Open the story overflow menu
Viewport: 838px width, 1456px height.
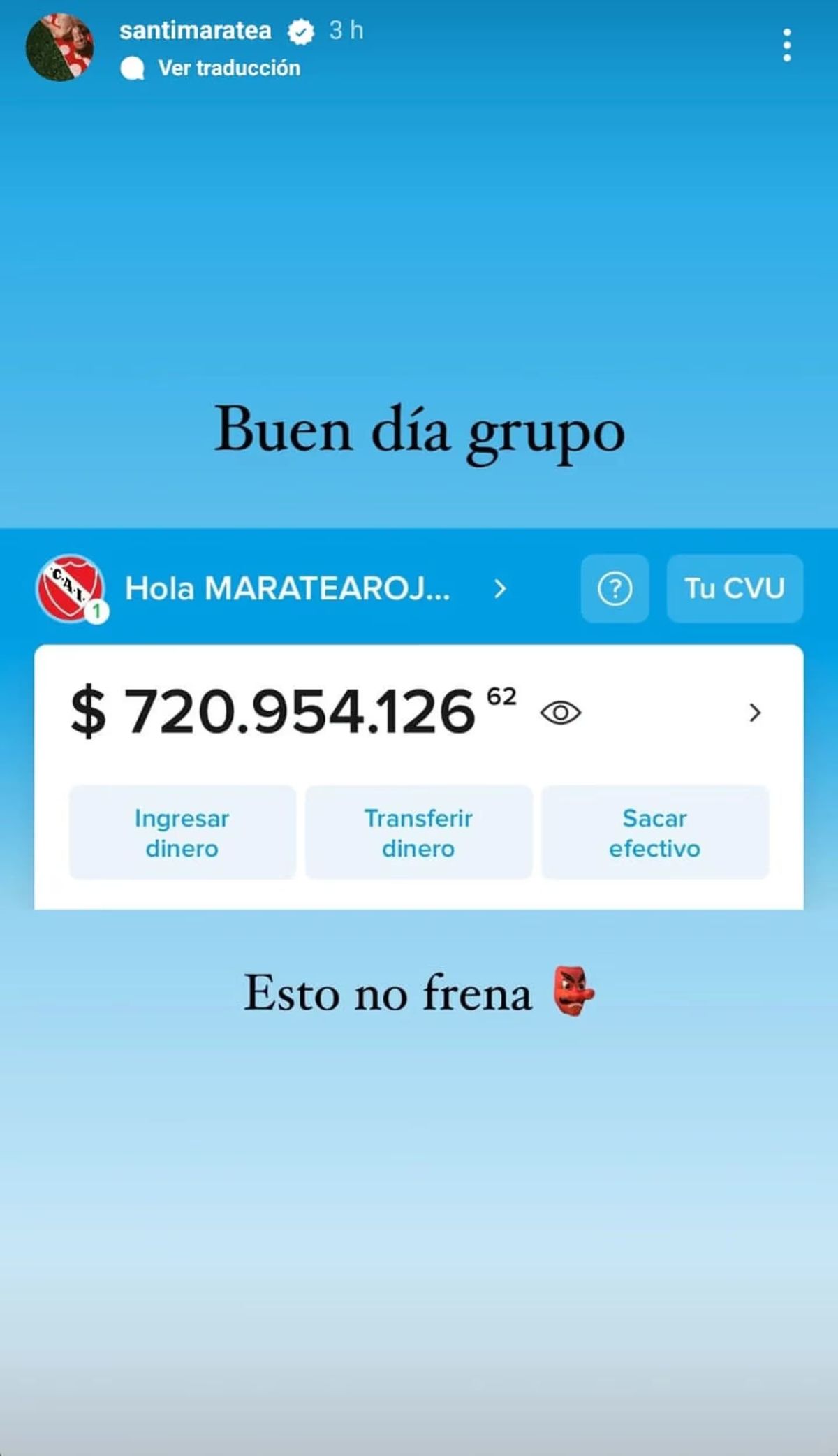click(787, 46)
